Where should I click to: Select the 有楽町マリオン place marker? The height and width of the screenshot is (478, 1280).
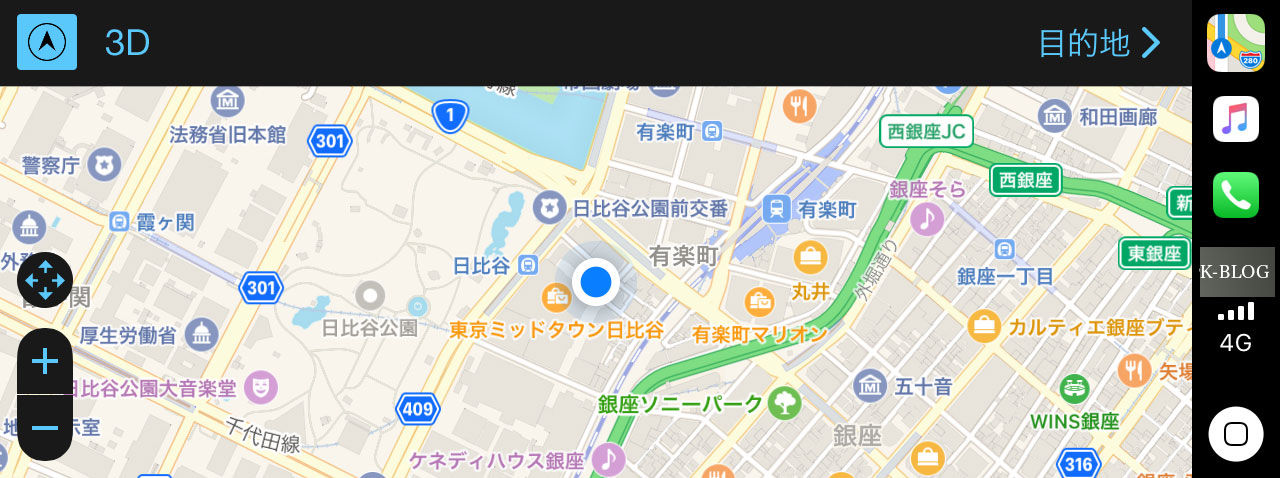760,300
